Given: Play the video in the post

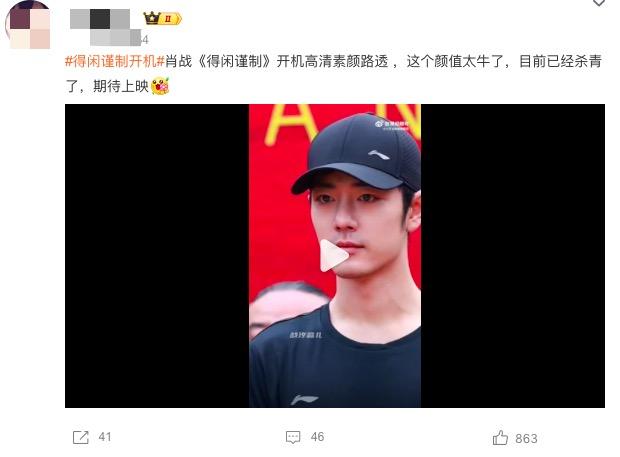Looking at the screenshot, I should pyautogui.click(x=334, y=256).
